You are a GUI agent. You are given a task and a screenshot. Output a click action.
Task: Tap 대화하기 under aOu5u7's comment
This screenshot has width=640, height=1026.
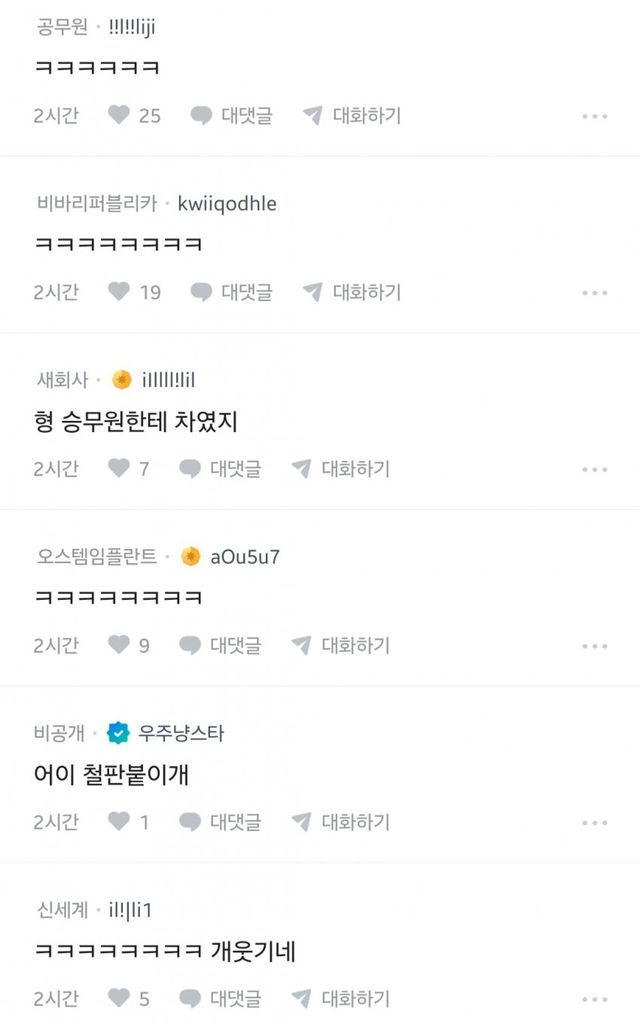click(341, 645)
